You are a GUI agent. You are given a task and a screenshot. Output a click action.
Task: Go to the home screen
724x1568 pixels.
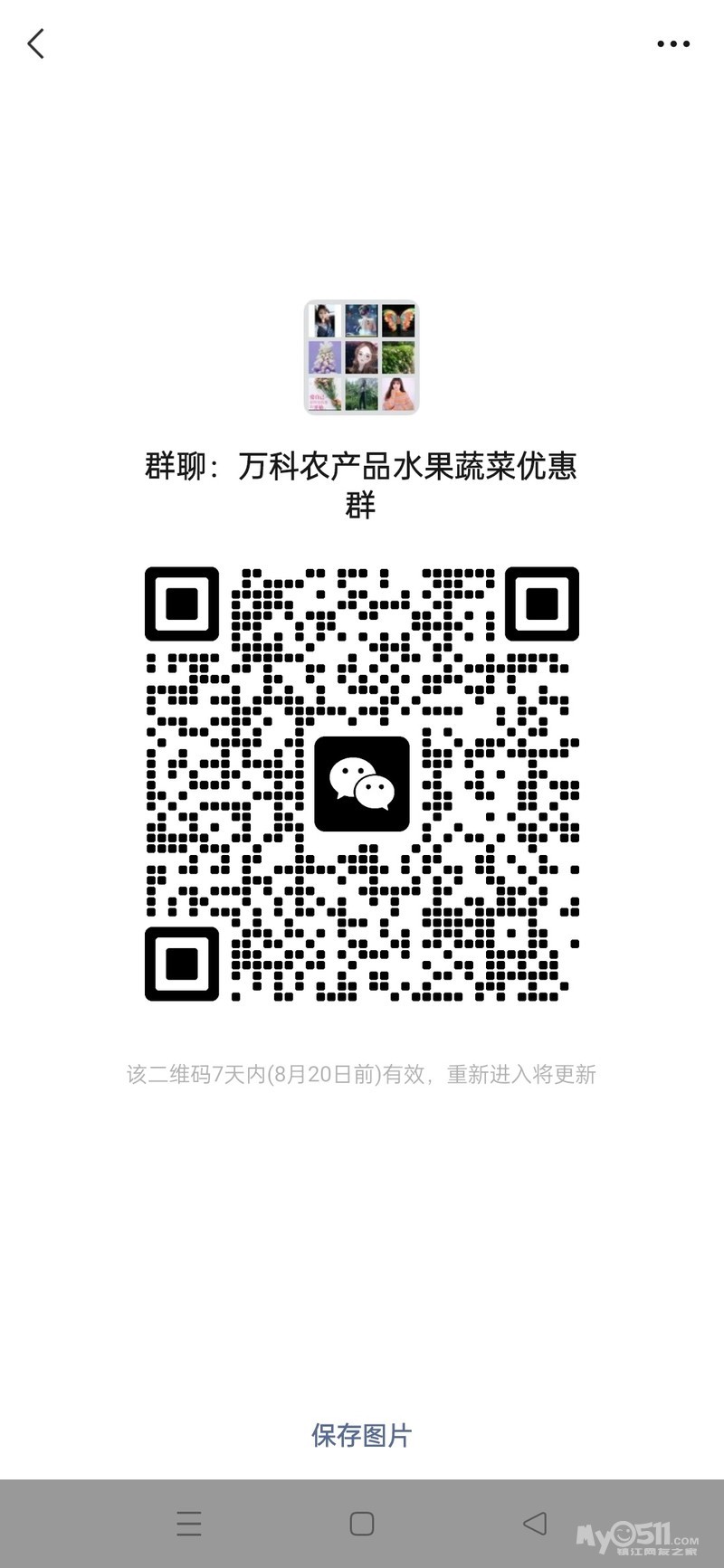362,1524
